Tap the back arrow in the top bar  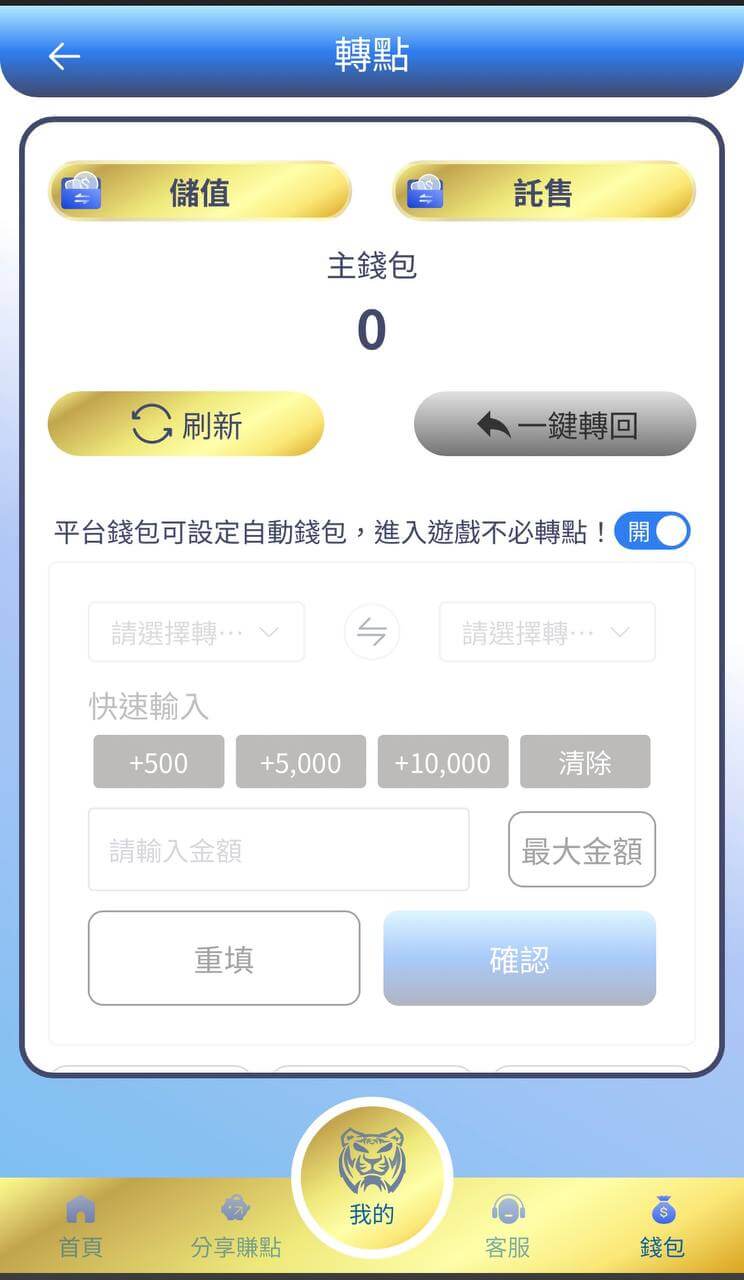pos(64,56)
